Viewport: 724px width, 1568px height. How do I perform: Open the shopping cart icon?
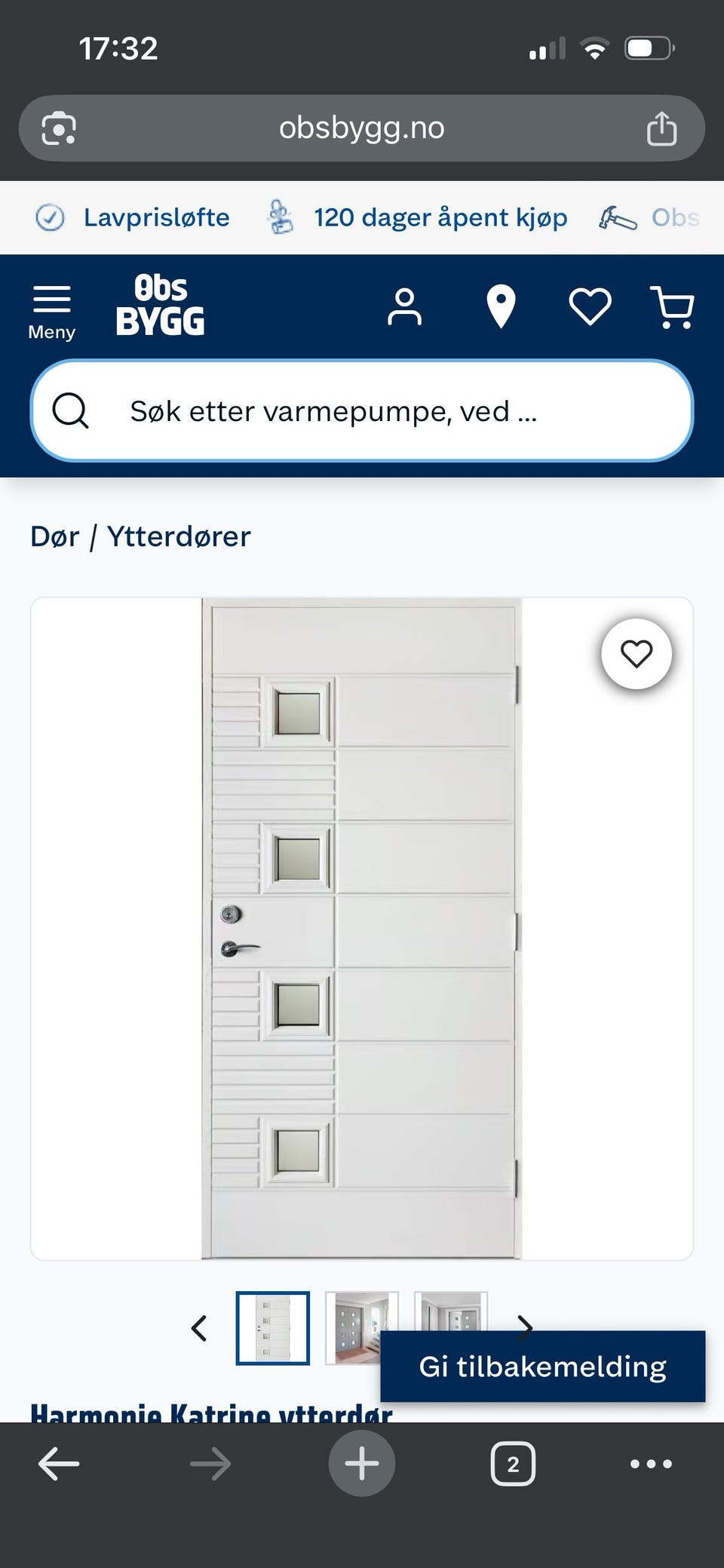pyautogui.click(x=672, y=306)
